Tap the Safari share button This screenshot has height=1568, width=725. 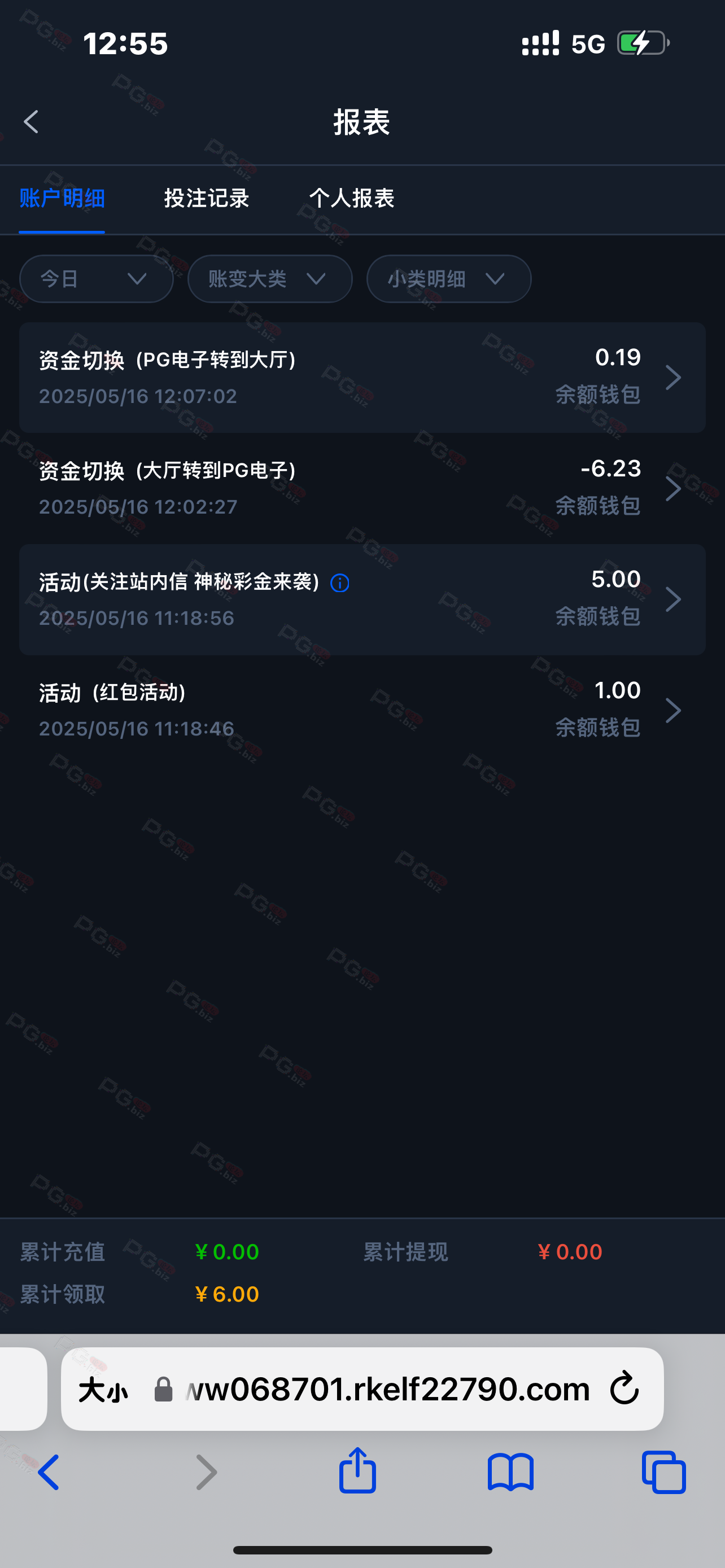357,1470
